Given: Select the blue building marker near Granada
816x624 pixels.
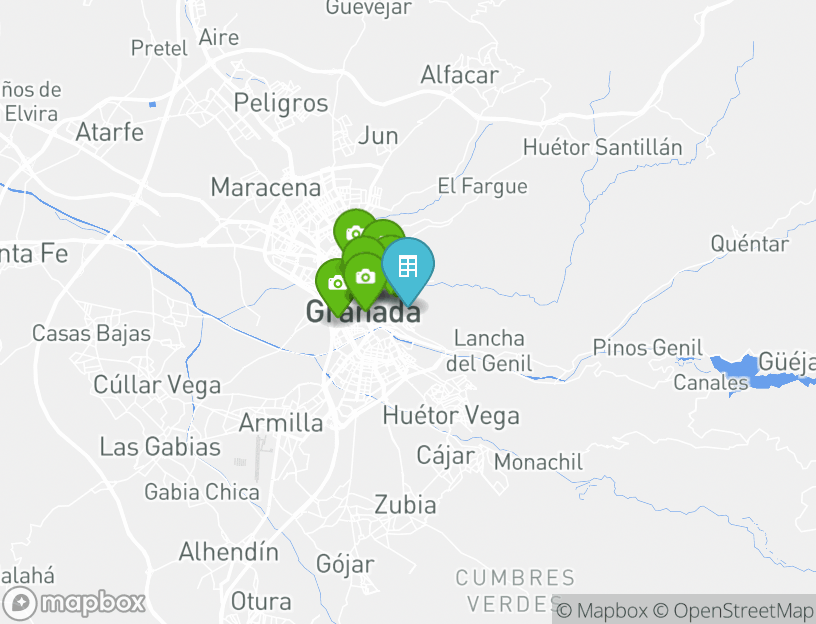Looking at the screenshot, I should 408,266.
